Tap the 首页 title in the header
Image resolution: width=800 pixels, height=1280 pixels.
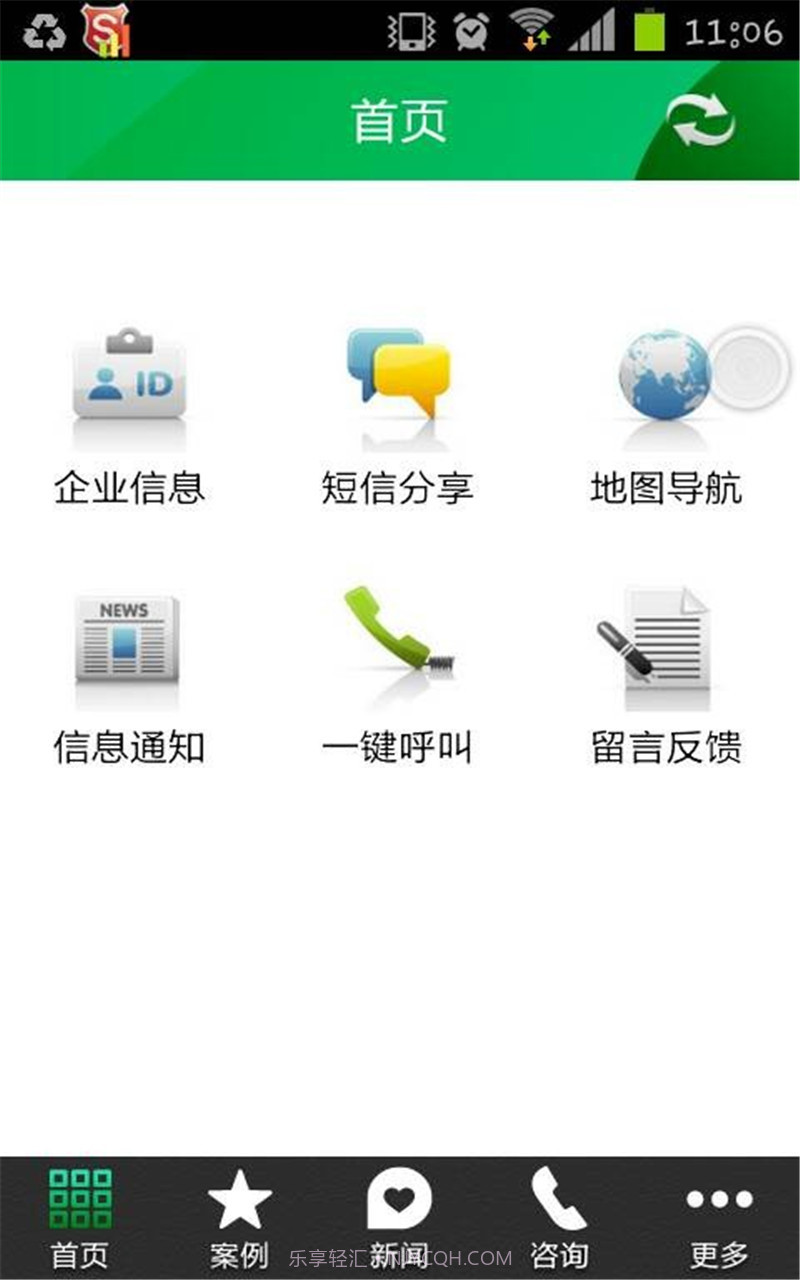(x=400, y=118)
